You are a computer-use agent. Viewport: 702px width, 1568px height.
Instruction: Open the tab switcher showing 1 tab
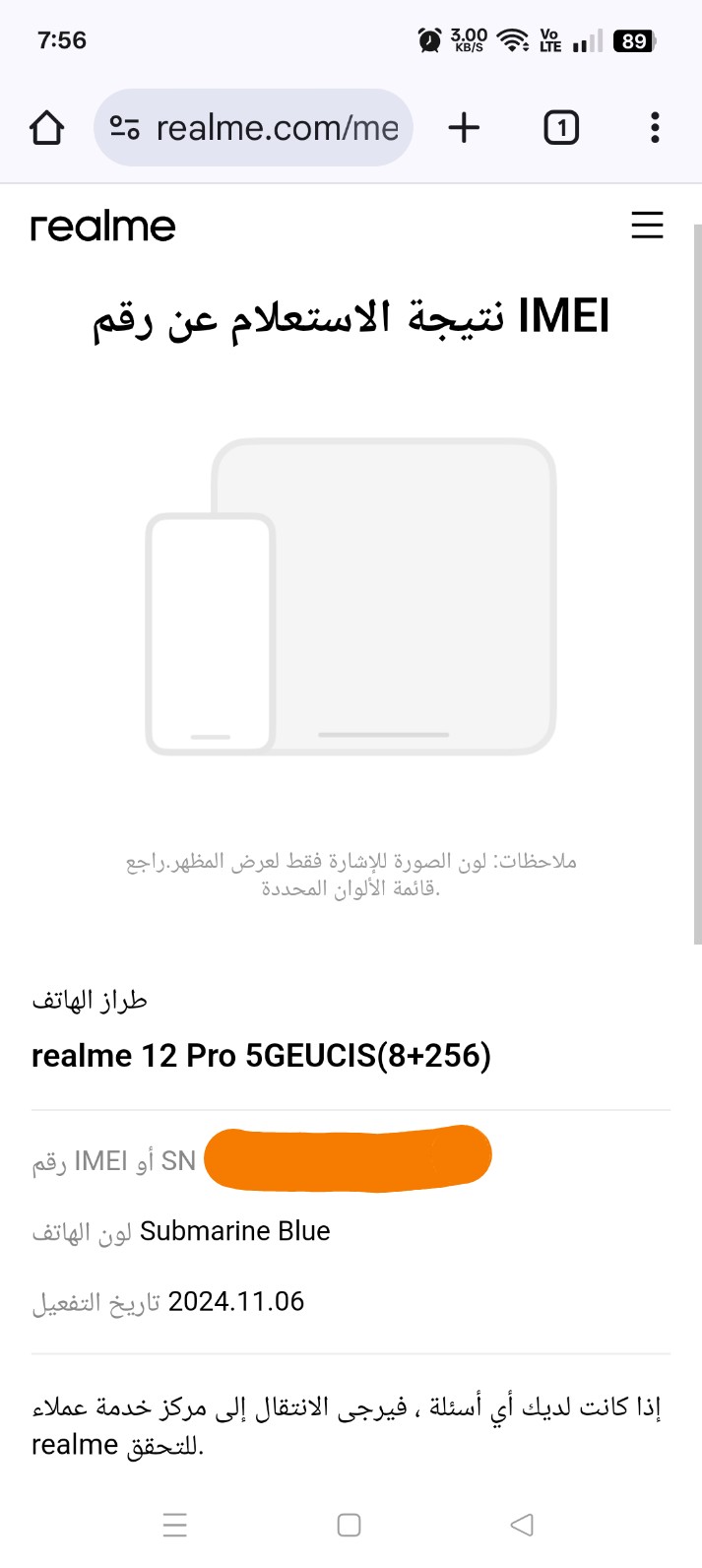pos(561,128)
